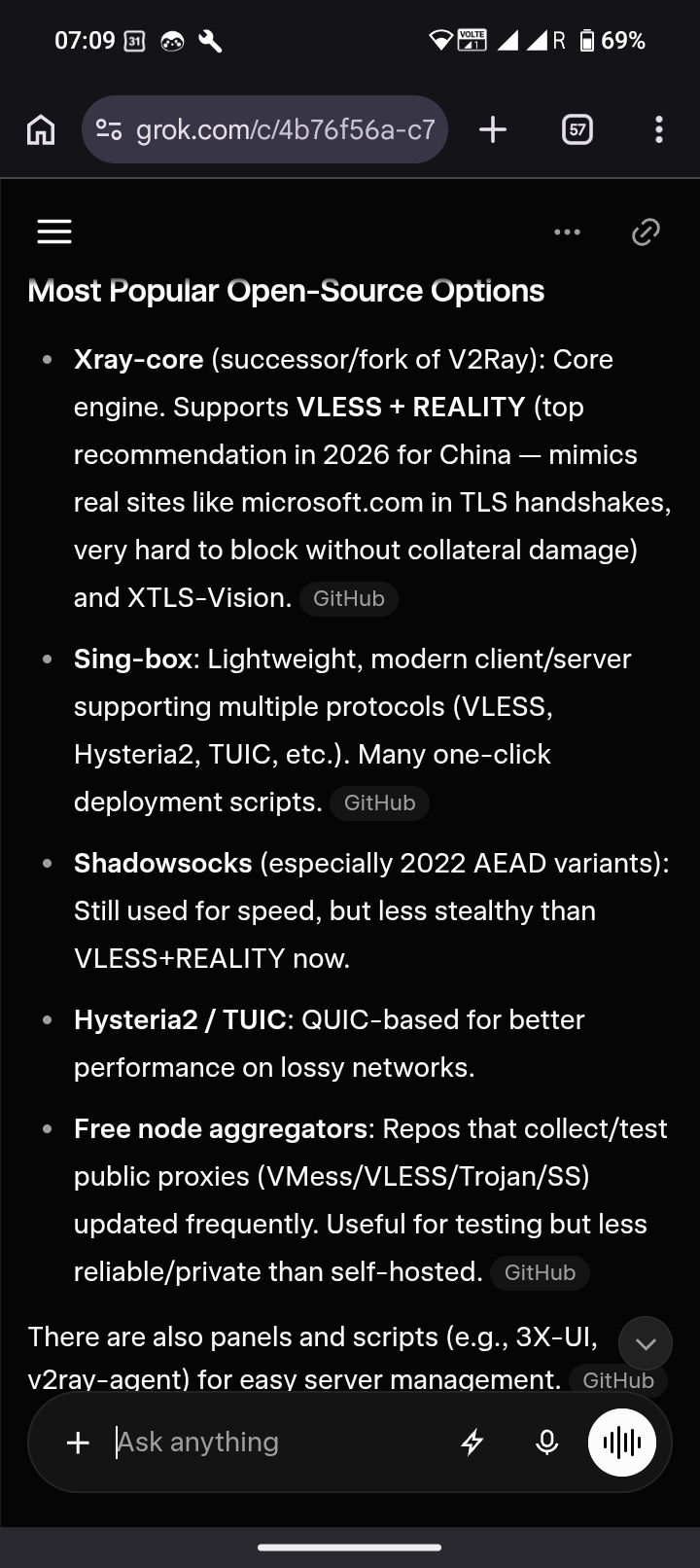This screenshot has height=1568, width=700.
Task: Add an attachment with the plus icon
Action: click(x=78, y=1442)
